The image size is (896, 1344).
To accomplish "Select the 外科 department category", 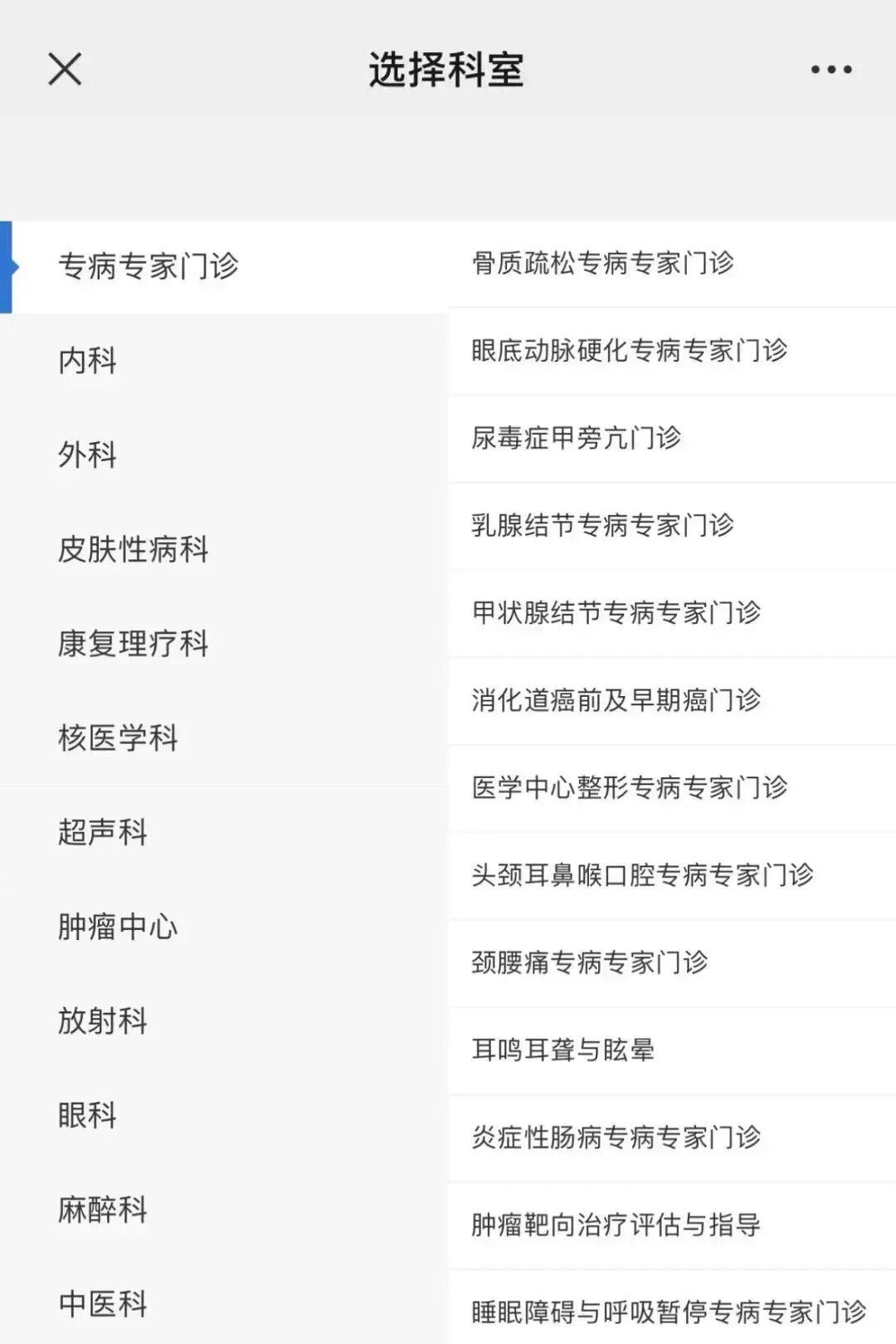I will click(x=86, y=455).
